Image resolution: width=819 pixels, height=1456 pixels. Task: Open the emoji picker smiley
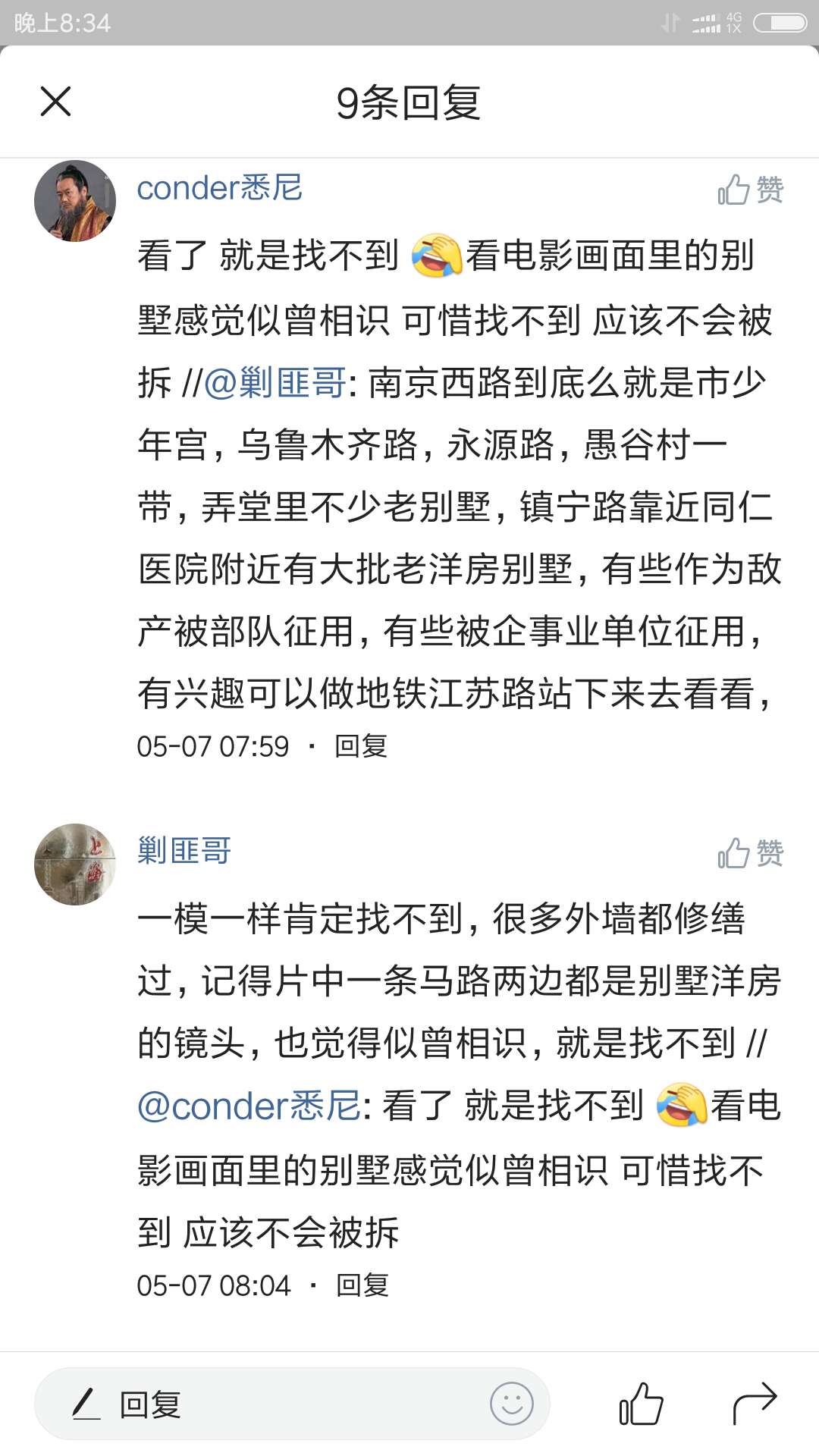click(x=511, y=1404)
